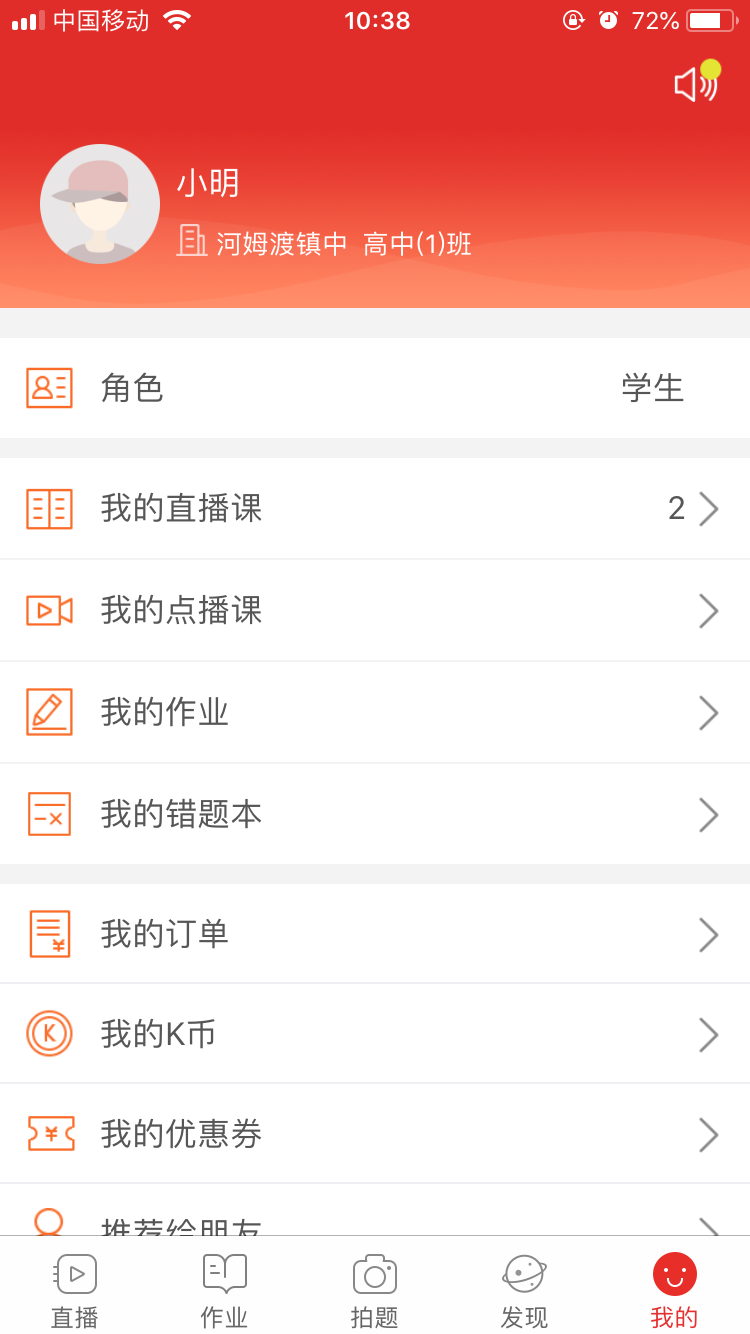Screen dimensions: 750x1334
Task: Click the 我的优惠券 ticket icon
Action: click(49, 1135)
